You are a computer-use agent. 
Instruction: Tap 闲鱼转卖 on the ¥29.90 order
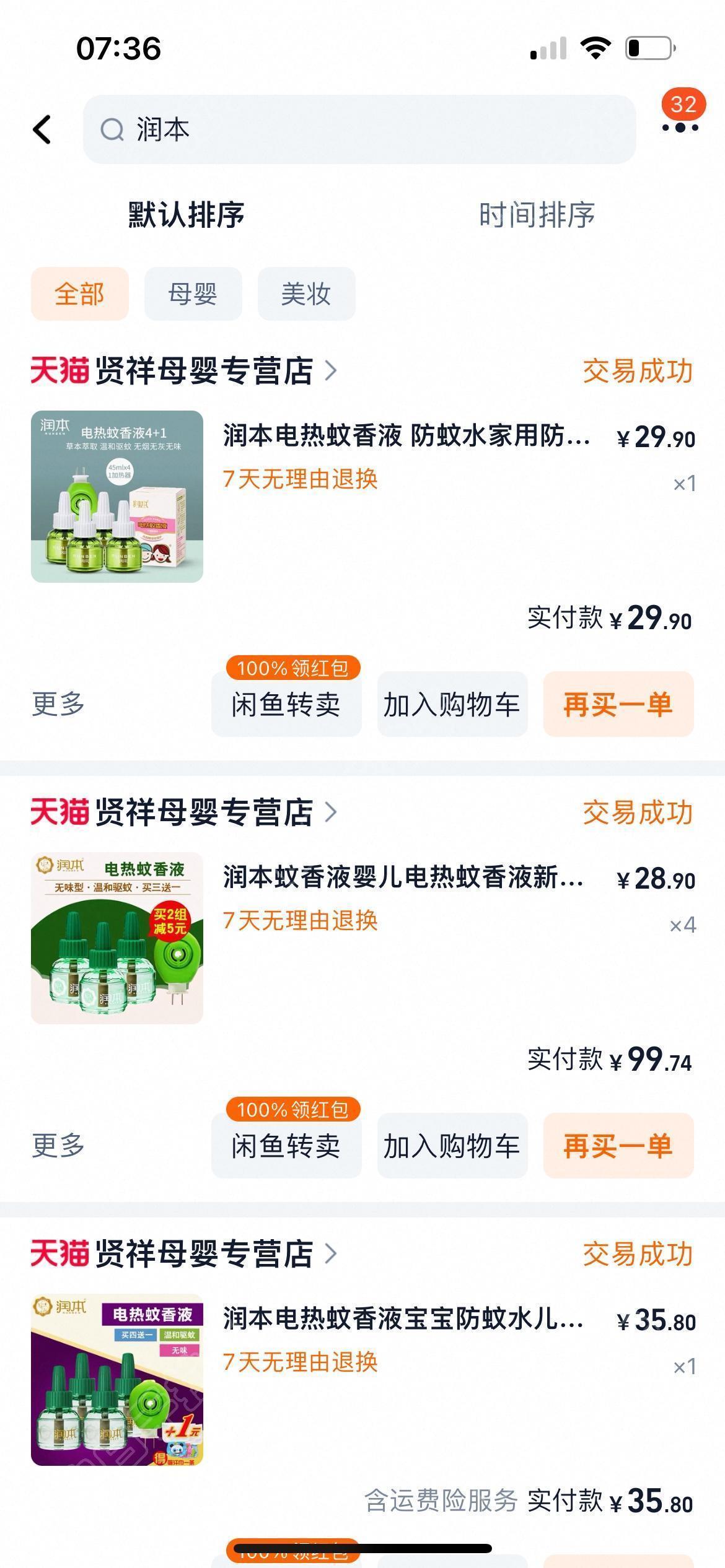point(286,705)
